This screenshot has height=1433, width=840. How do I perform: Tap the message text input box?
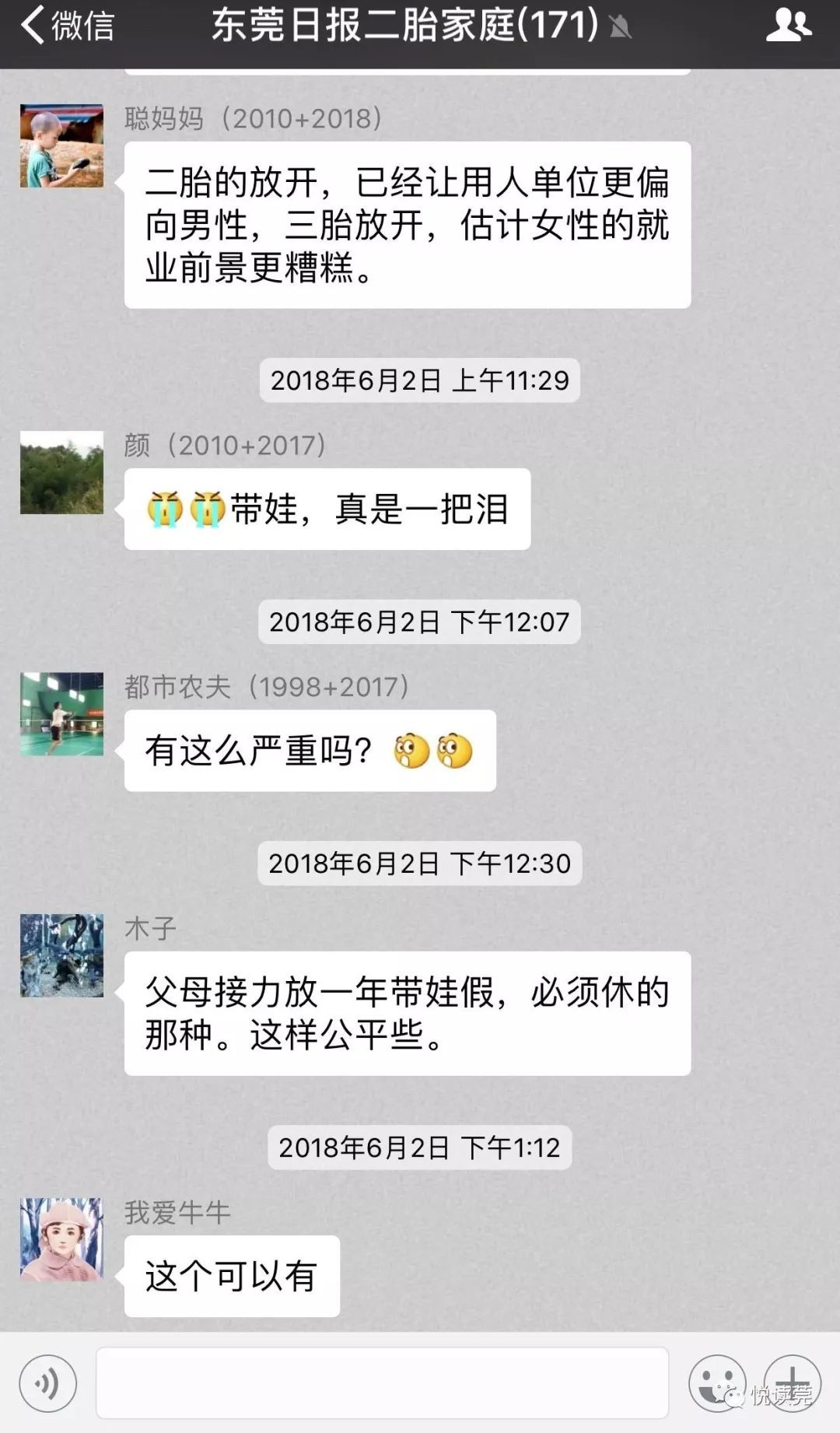(382, 1383)
